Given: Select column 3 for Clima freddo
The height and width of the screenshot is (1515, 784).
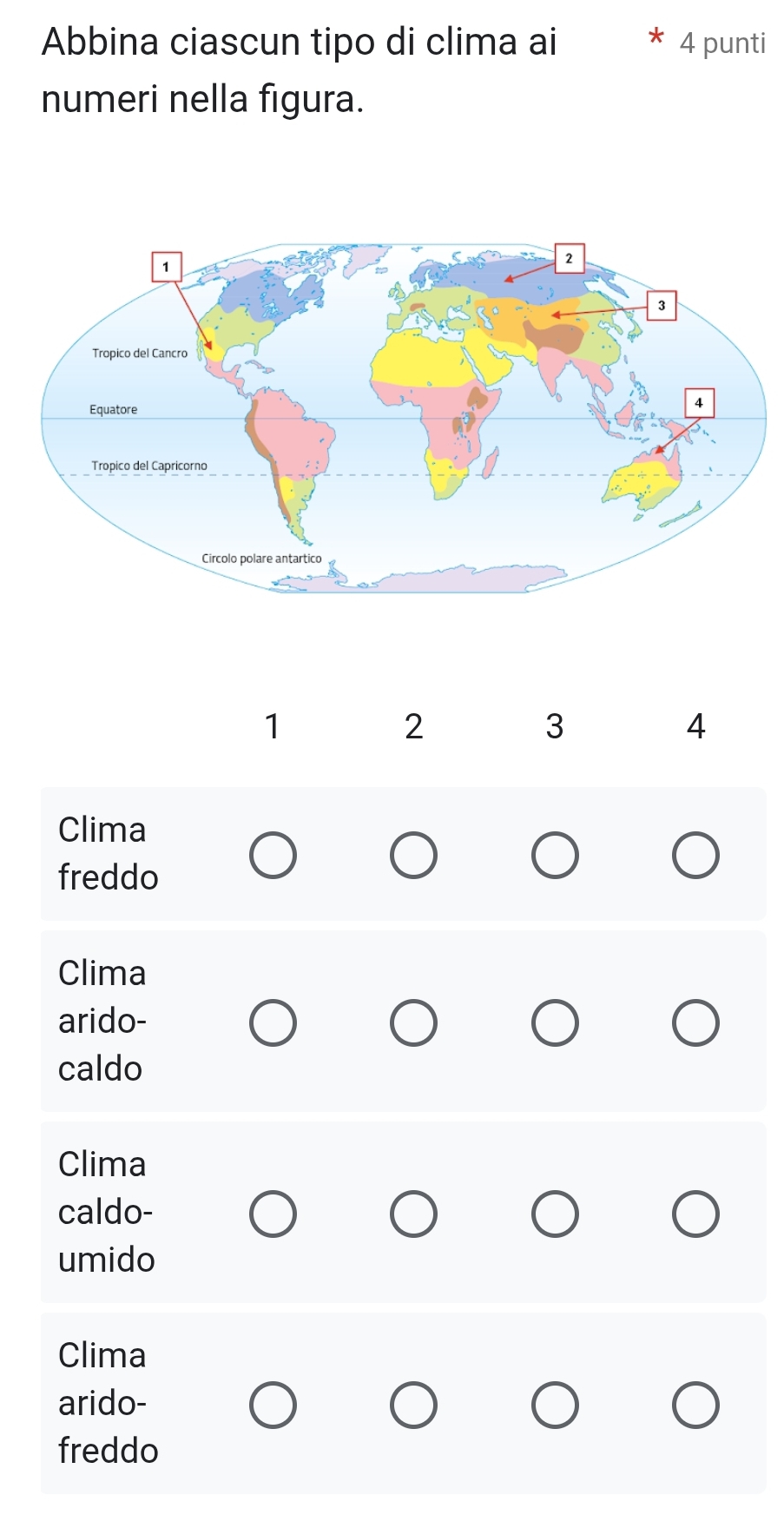Looking at the screenshot, I should 555,855.
